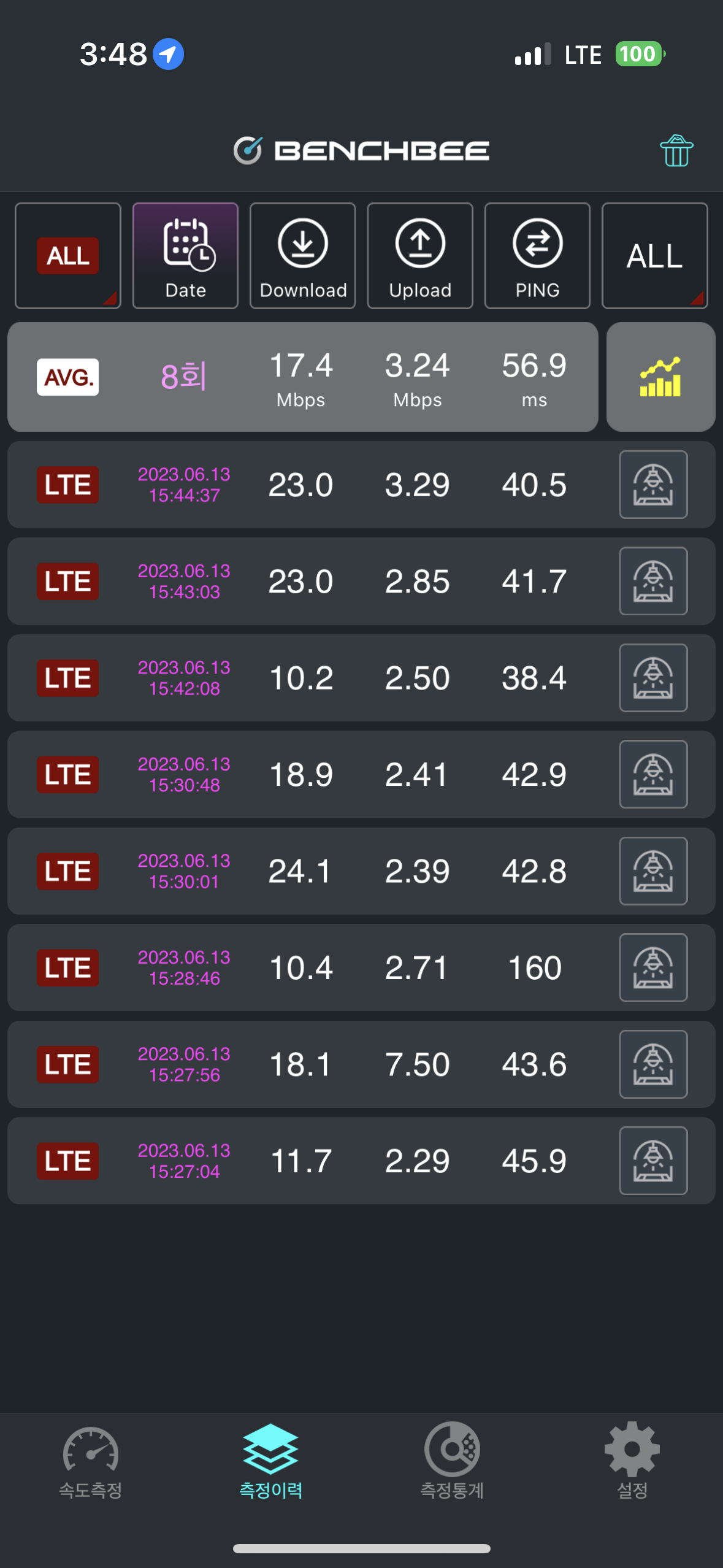723x1568 pixels.
Task: Tap the trash can delete icon
Action: coord(676,151)
